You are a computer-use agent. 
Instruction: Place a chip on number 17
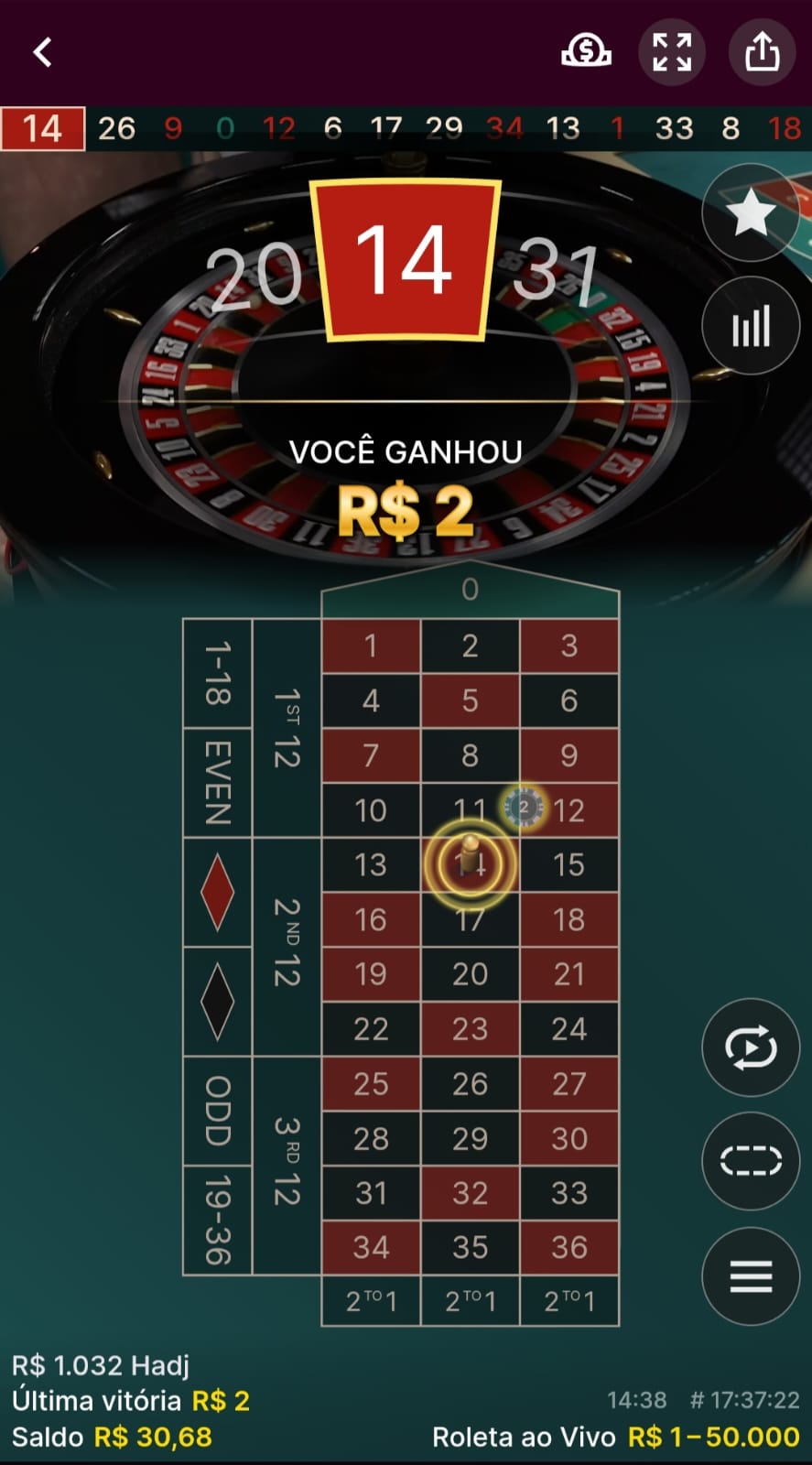pos(471,919)
